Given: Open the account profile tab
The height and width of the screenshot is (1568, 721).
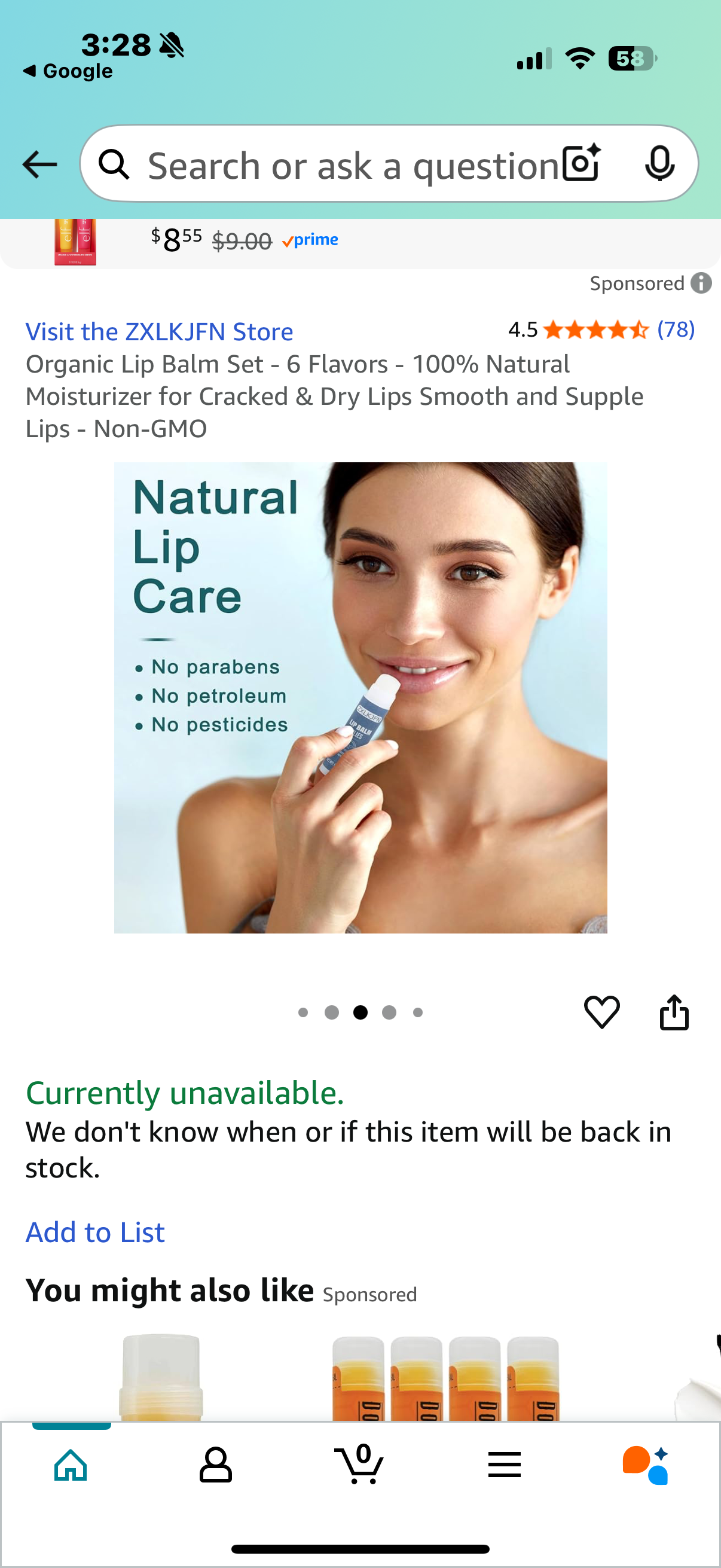Looking at the screenshot, I should [215, 1465].
